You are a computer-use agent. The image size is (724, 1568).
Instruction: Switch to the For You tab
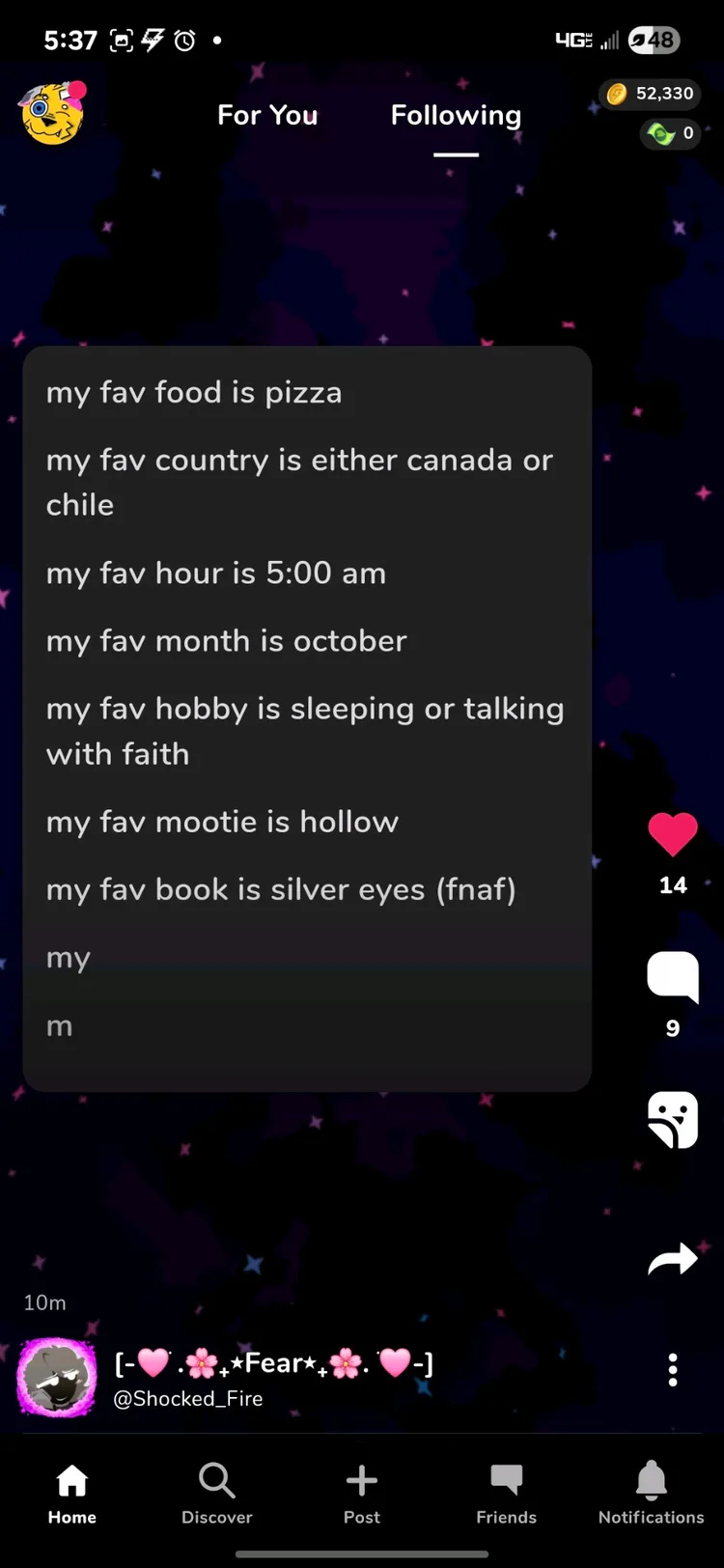(267, 115)
